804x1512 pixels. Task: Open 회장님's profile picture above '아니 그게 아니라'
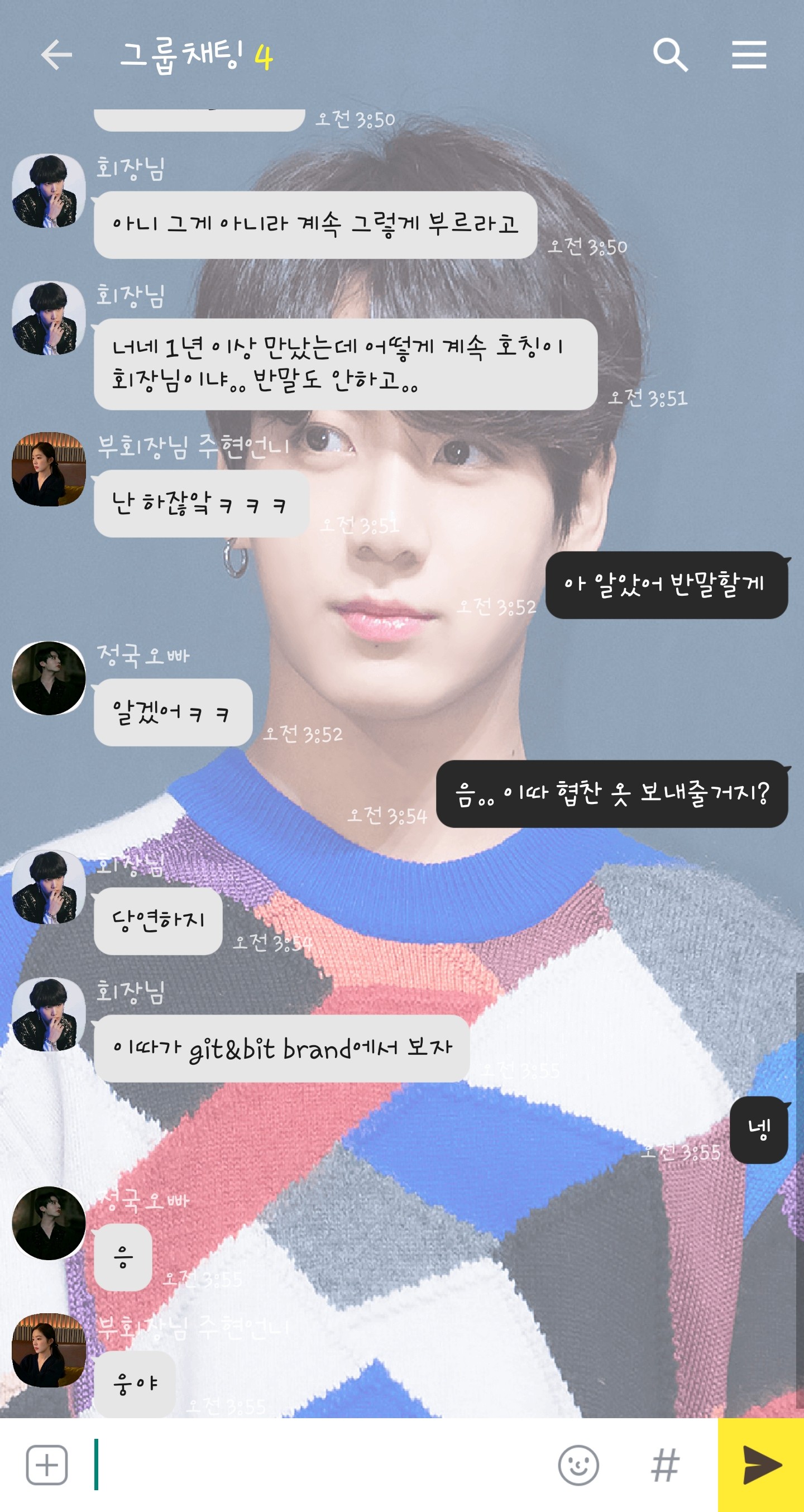pos(49,191)
